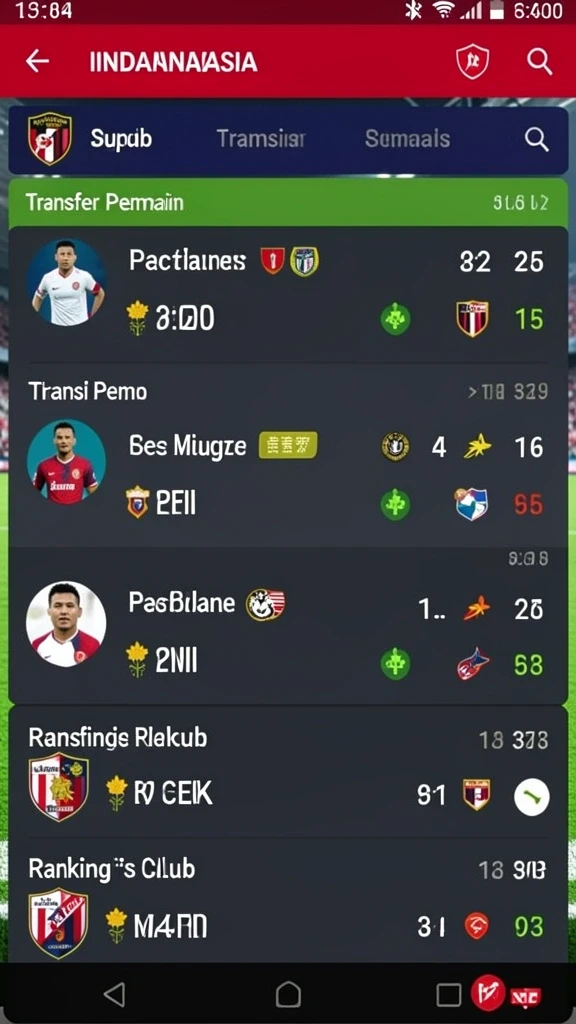Viewport: 576px width, 1024px height.
Task: Open the Pactlaines player row
Action: click(288, 290)
